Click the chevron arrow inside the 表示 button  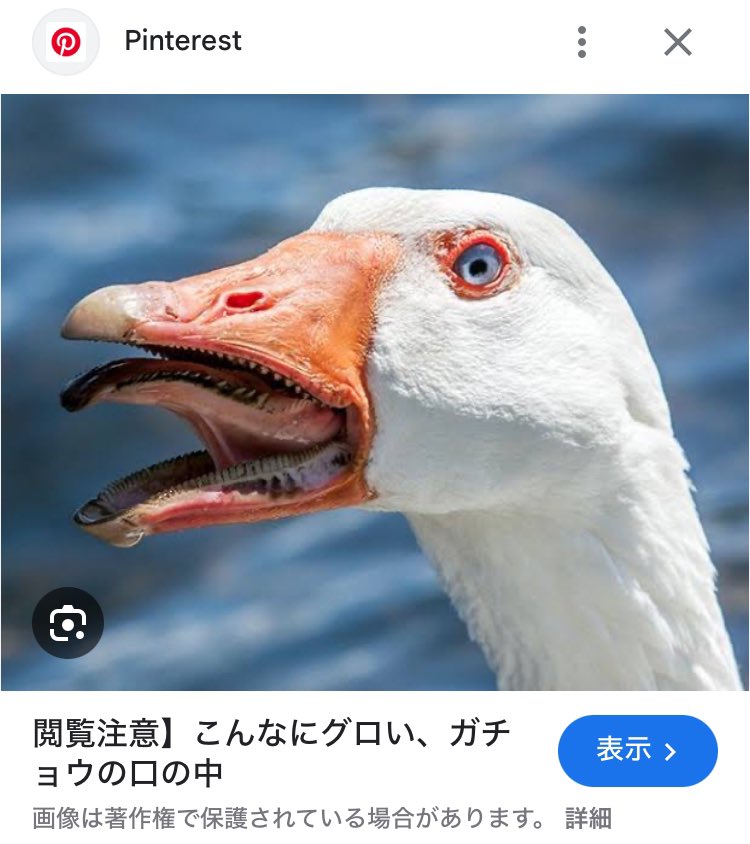pos(672,750)
